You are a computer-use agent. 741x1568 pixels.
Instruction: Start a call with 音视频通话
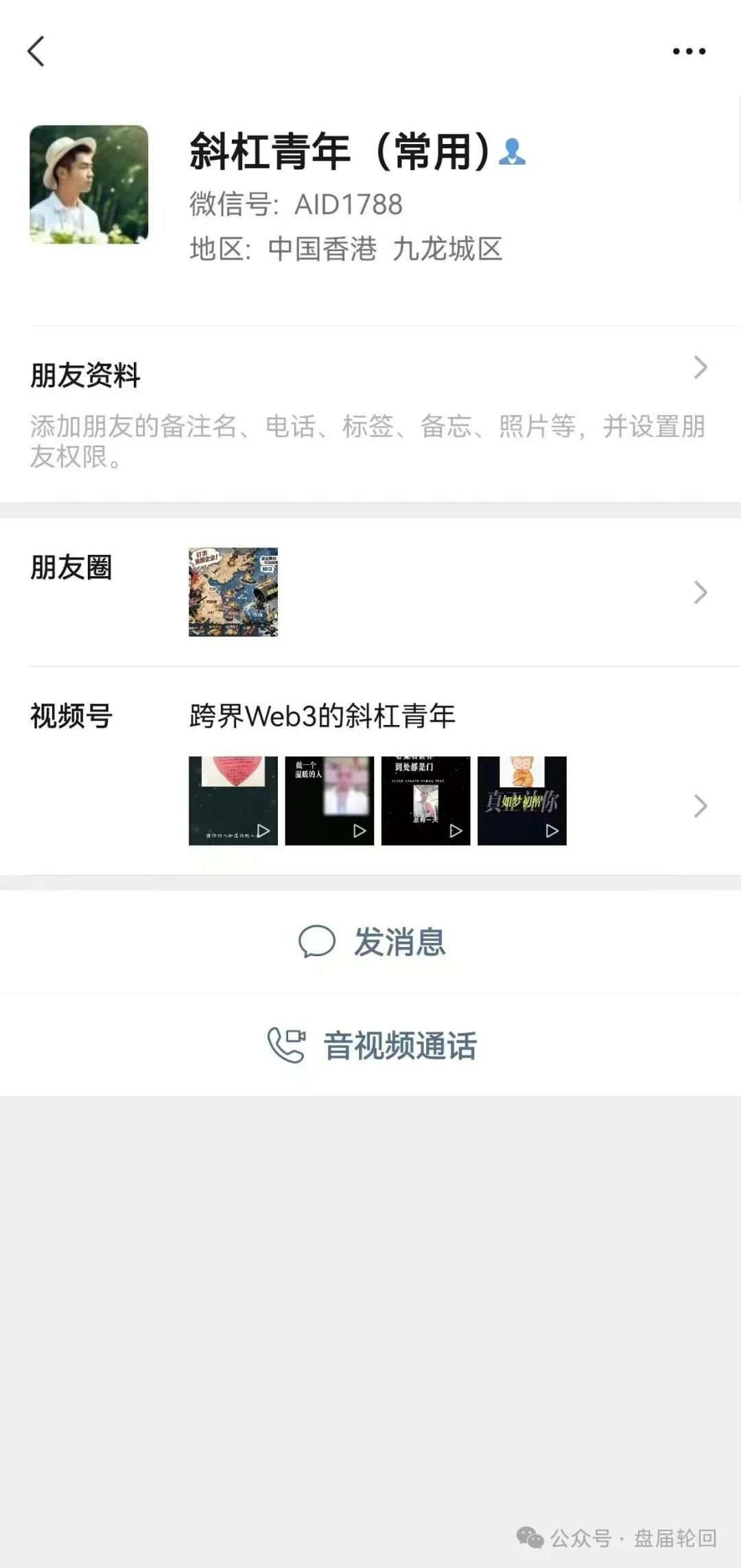371,1045
